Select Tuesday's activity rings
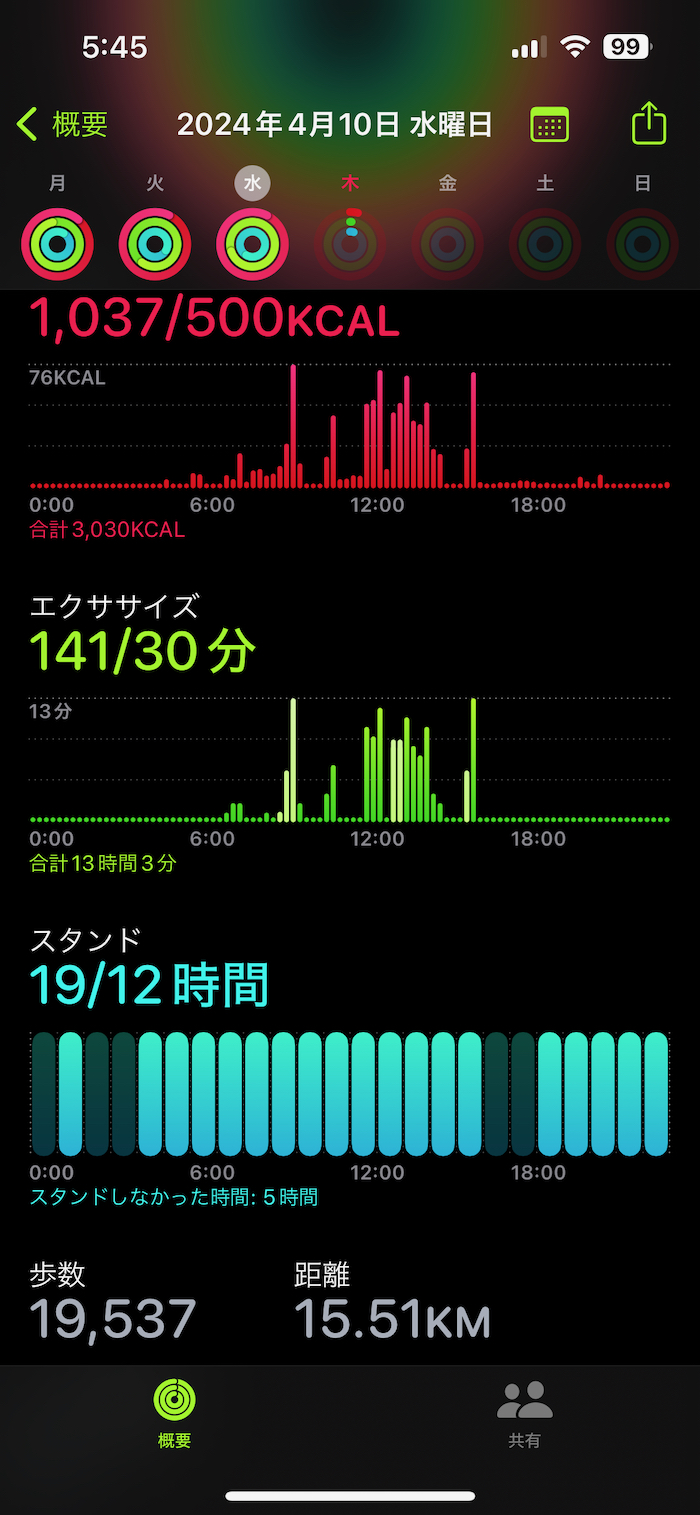This screenshot has width=700, height=1515. (155, 243)
